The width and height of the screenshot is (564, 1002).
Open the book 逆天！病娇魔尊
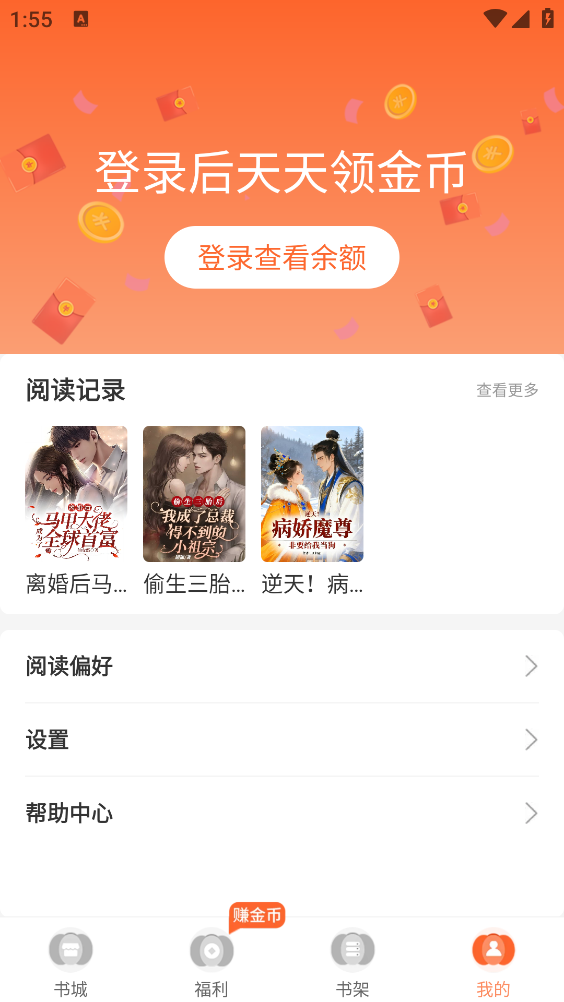pos(312,511)
